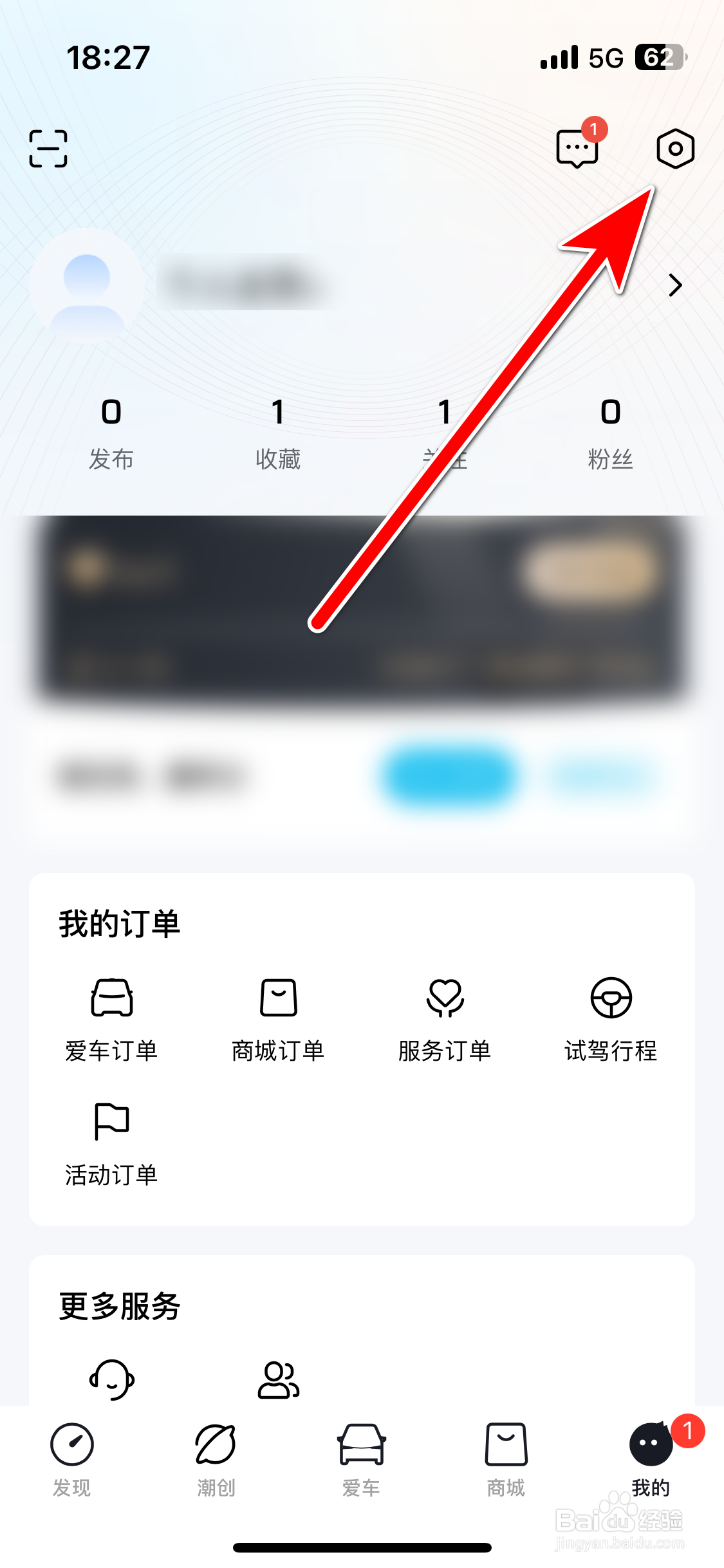Expand profile details via right chevron arrow
Screen dimensions: 724x1568
click(x=675, y=285)
